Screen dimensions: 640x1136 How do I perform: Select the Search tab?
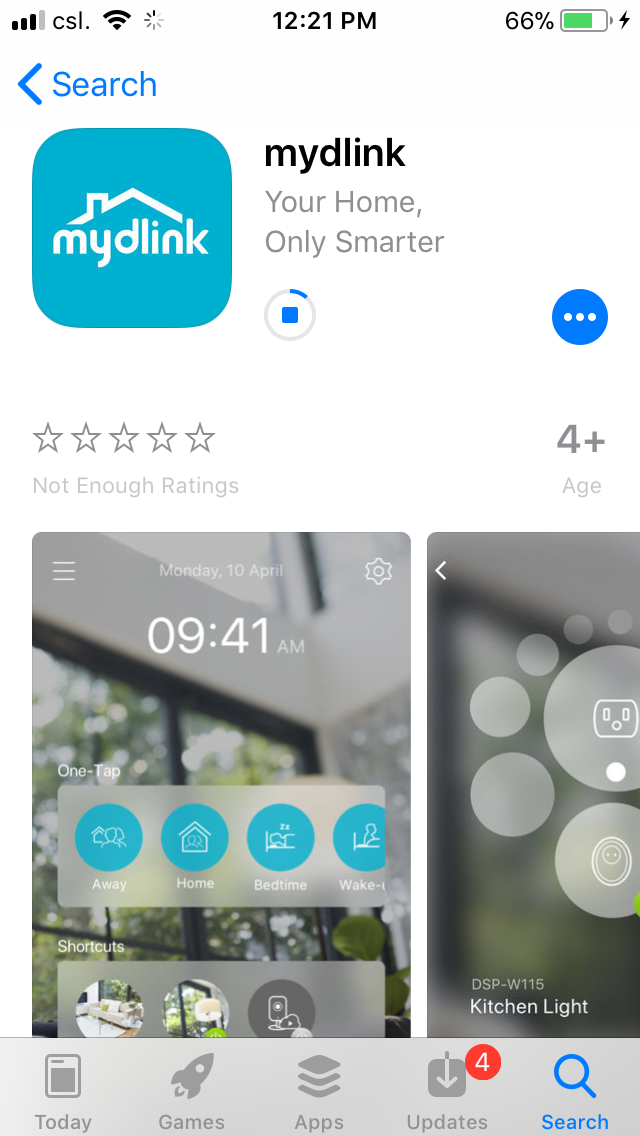coord(575,1092)
